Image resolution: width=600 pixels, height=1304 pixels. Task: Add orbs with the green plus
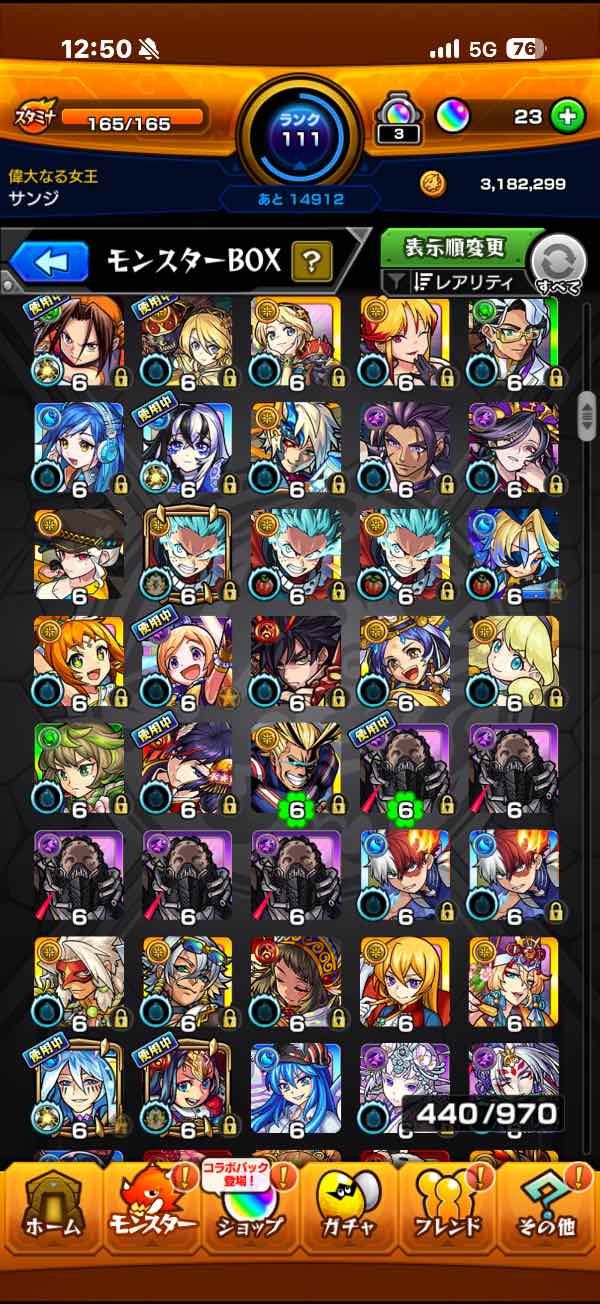[x=568, y=117]
